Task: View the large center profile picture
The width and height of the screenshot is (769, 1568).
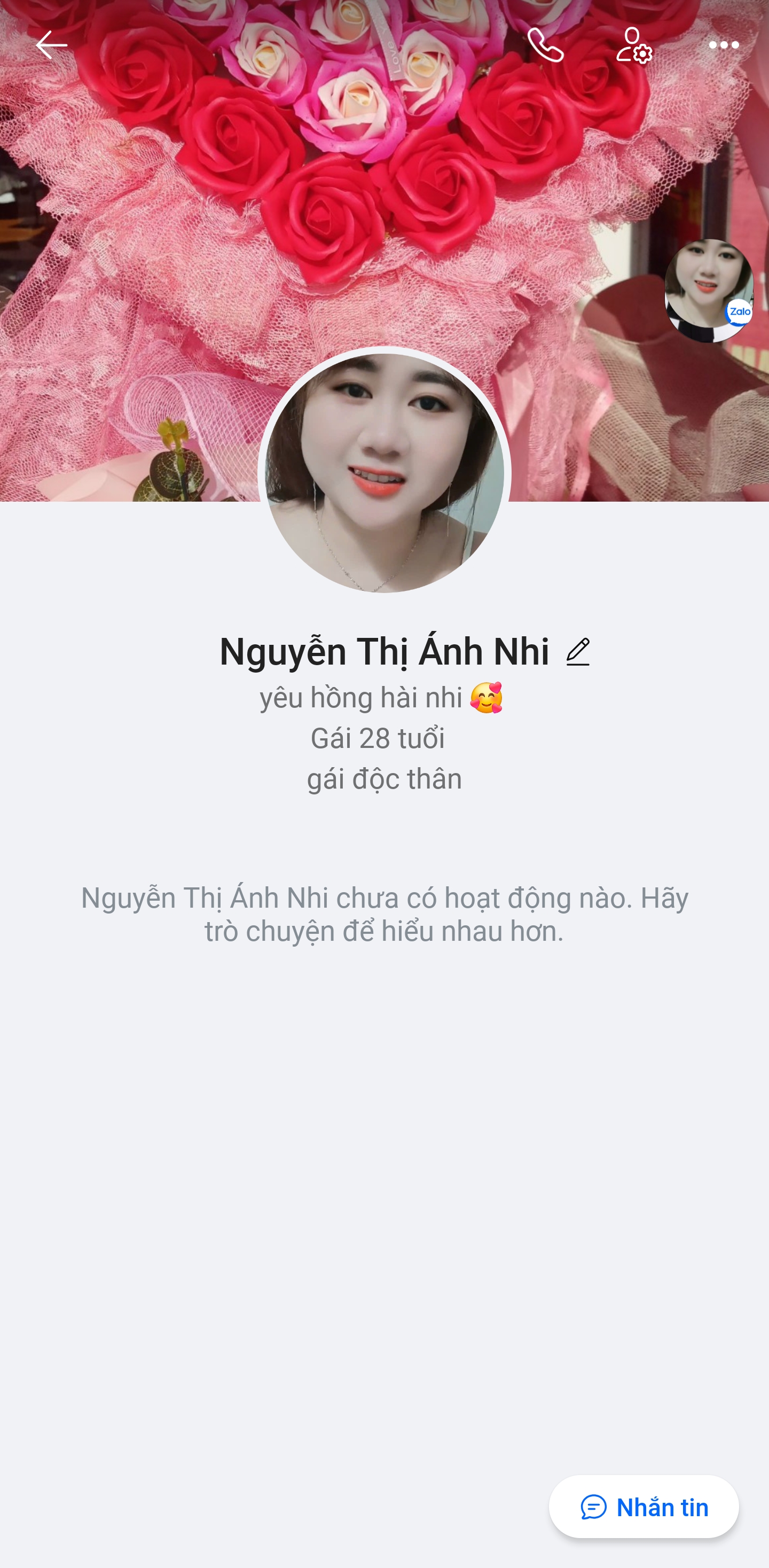Action: pos(384,473)
